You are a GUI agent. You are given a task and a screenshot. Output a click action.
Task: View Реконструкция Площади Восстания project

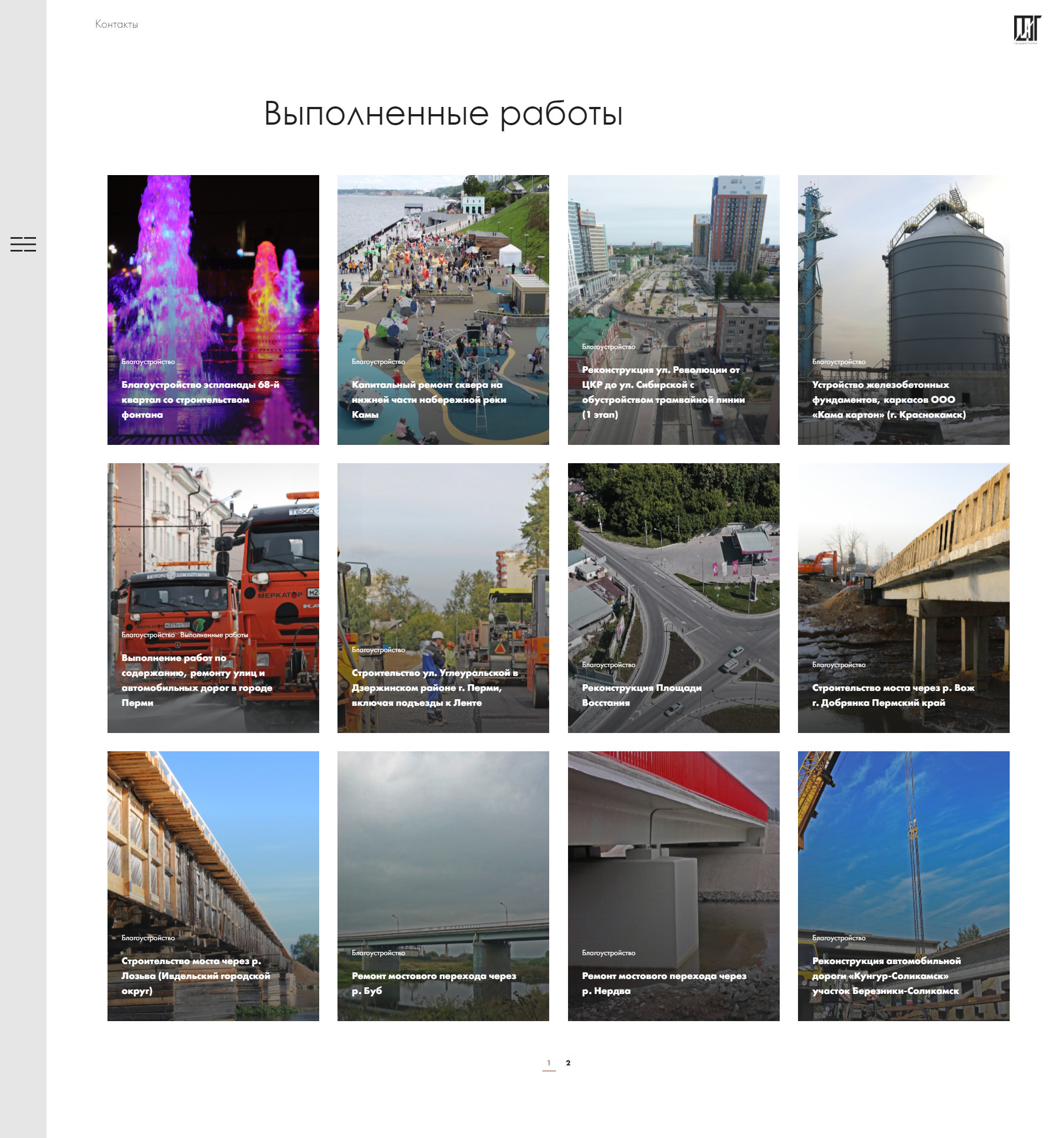673,598
